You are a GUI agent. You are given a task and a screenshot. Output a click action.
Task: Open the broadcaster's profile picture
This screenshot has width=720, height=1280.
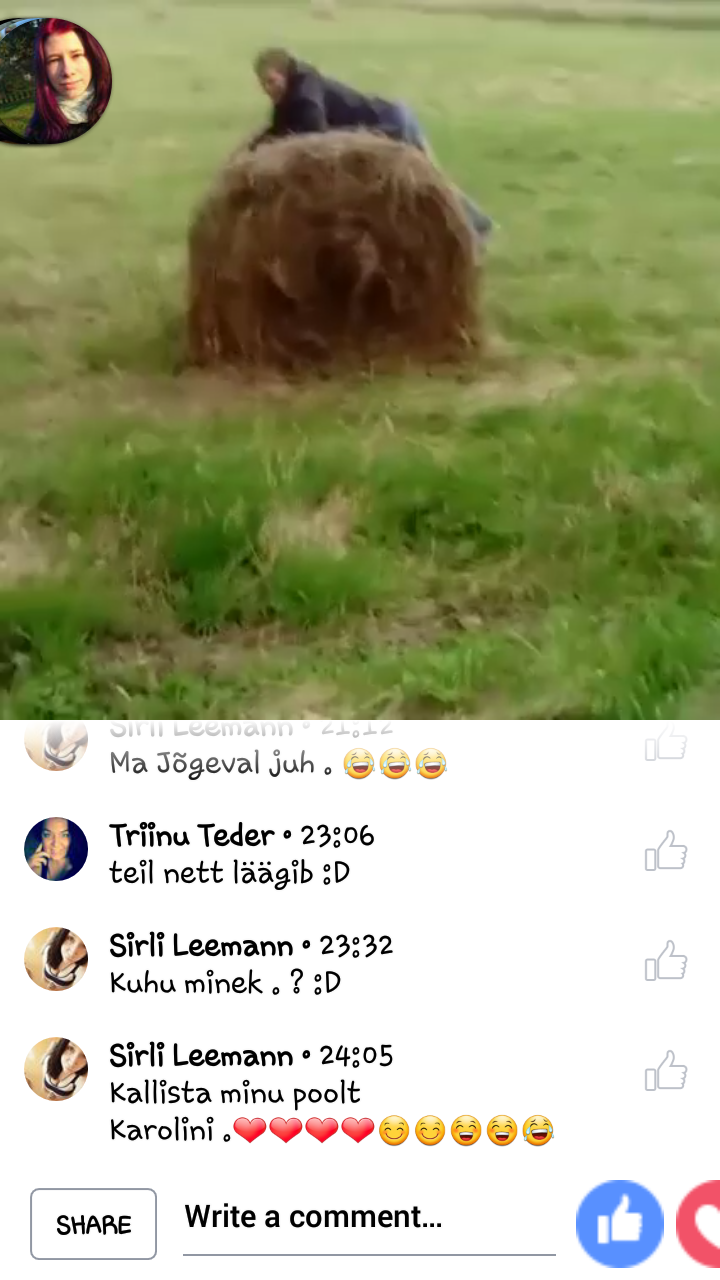coord(54,81)
